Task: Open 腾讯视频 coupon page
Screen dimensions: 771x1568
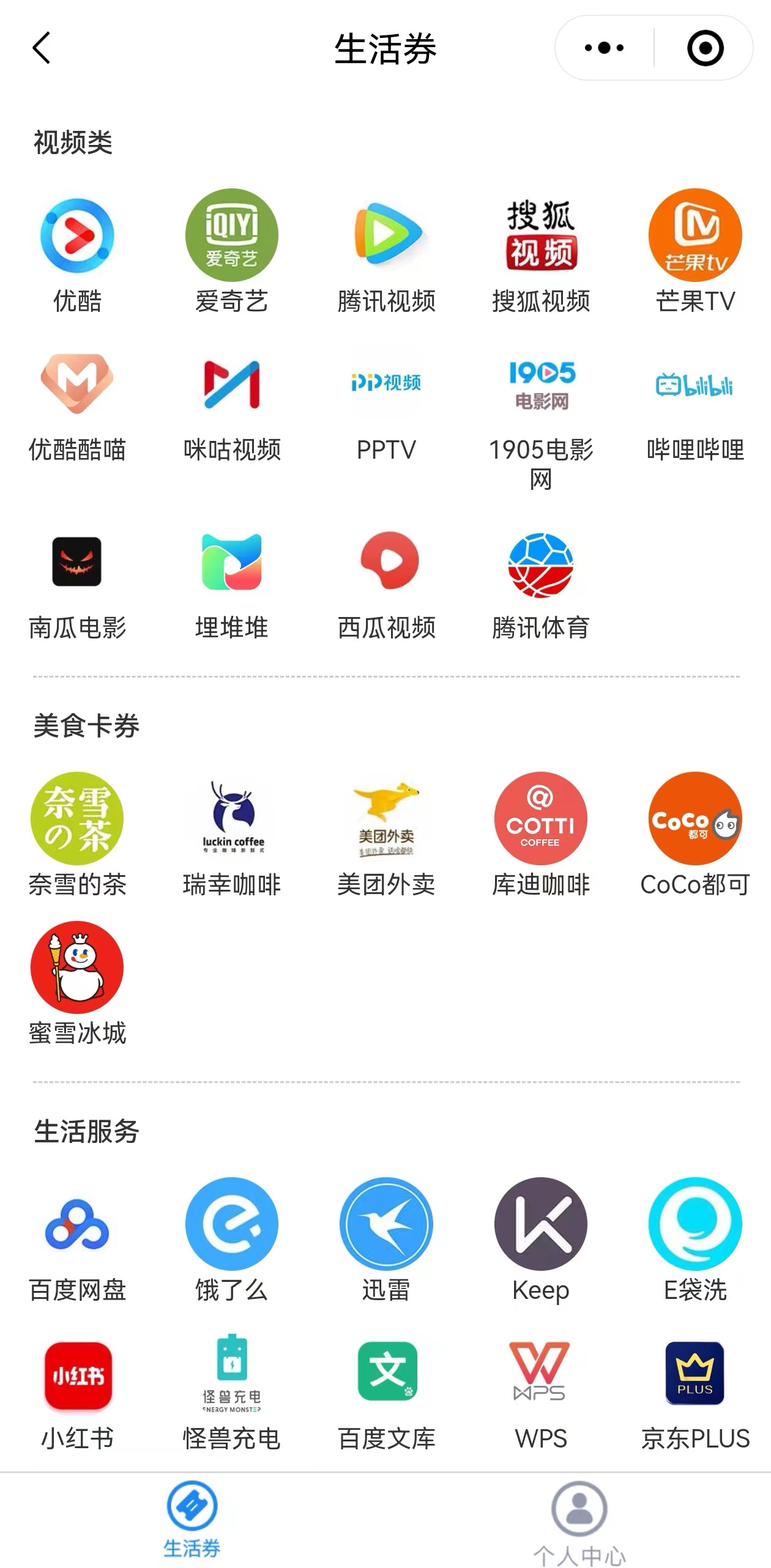Action: (386, 252)
